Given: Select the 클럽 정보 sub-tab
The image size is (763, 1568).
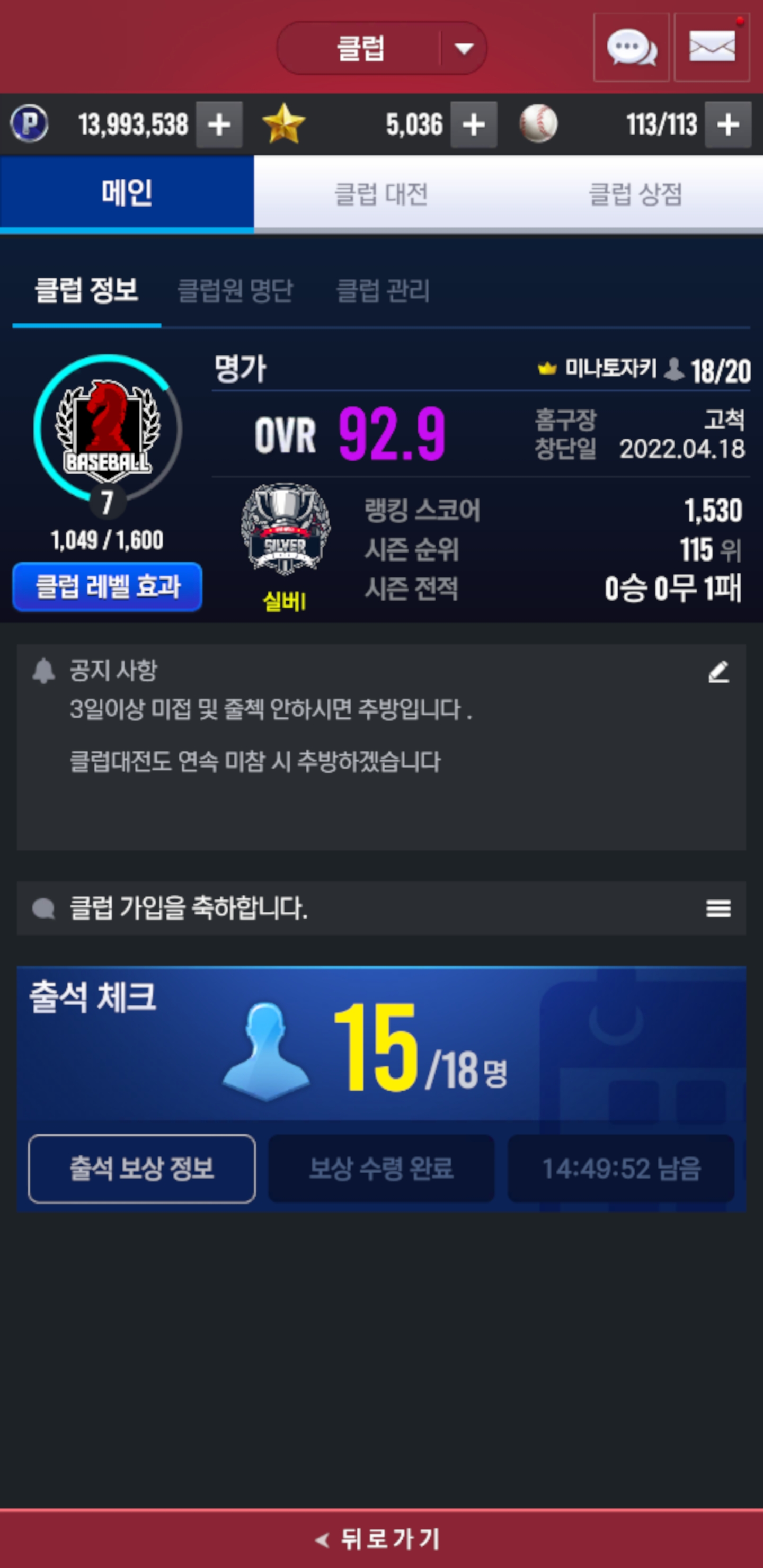Looking at the screenshot, I should (86, 290).
